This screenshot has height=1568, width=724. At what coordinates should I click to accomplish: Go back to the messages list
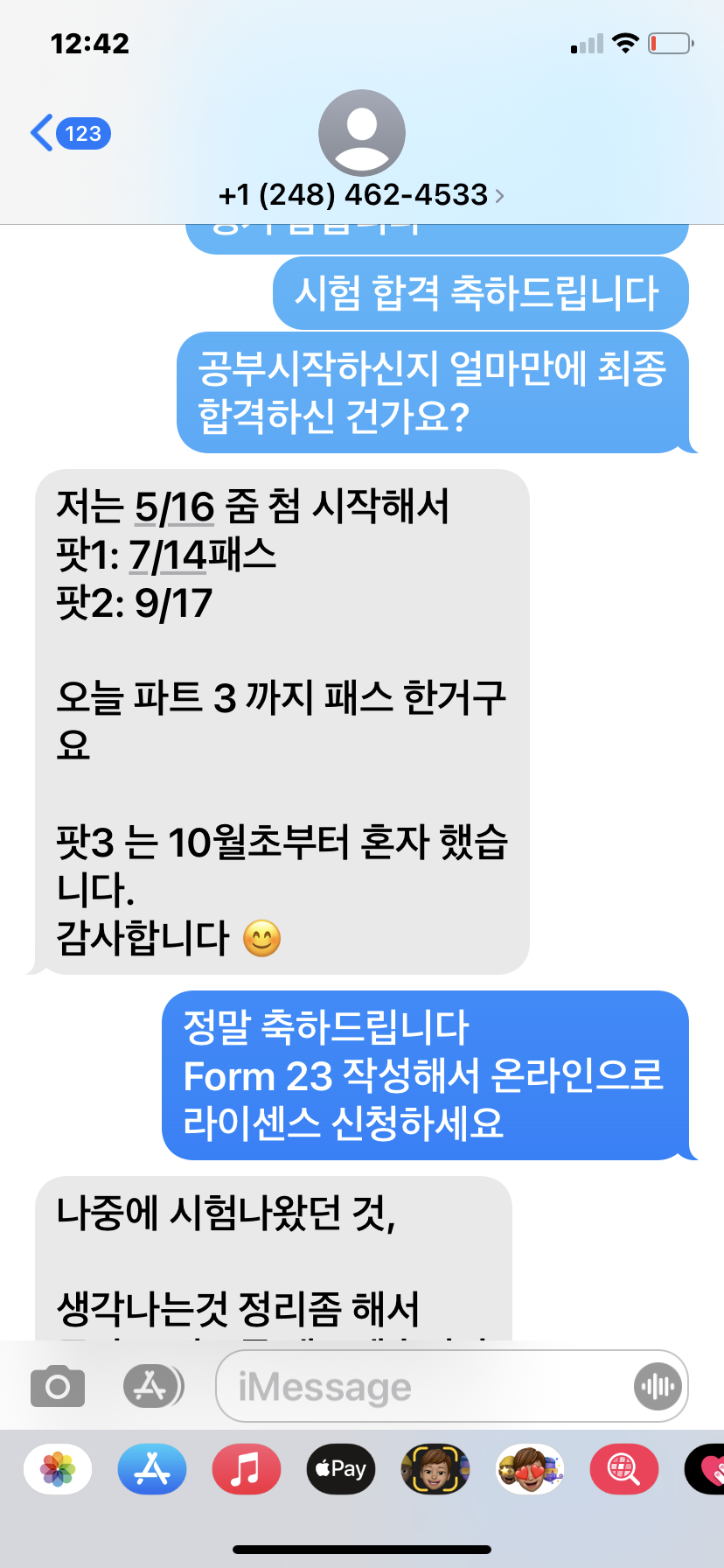pyautogui.click(x=68, y=133)
